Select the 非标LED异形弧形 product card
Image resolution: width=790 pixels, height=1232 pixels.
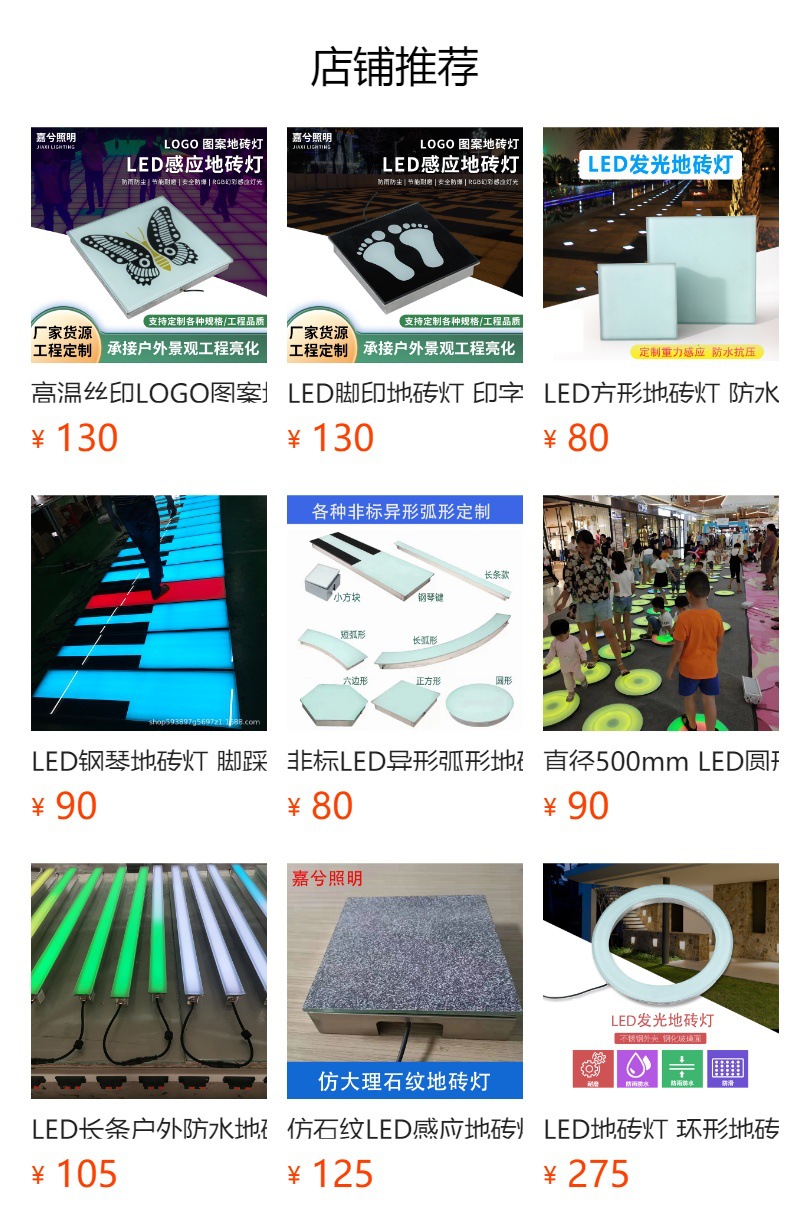[405, 660]
